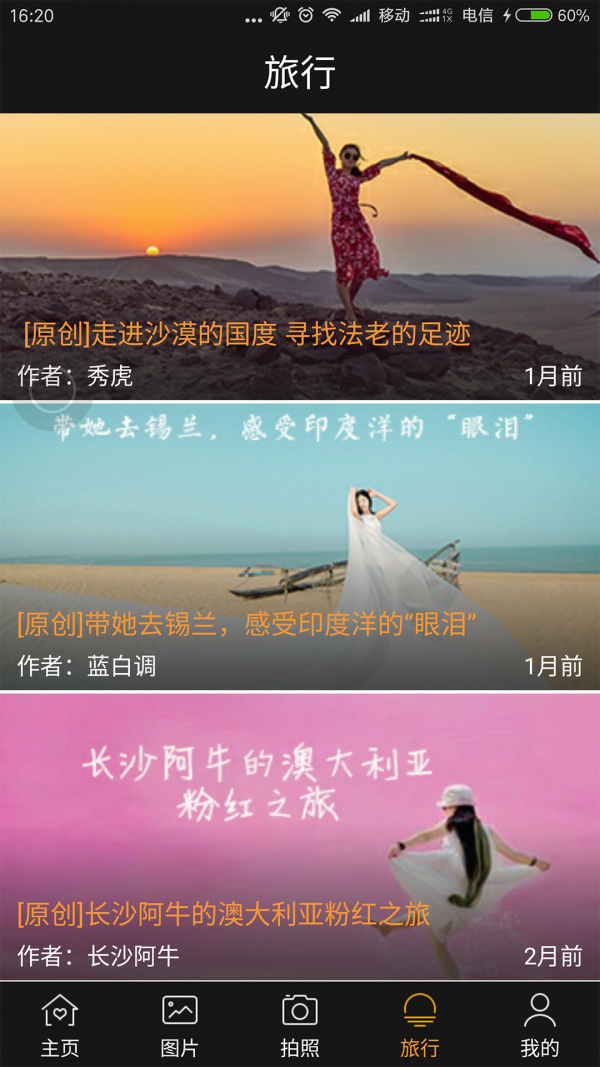Open the 拍照 camera tab
The image size is (600, 1067).
300,1025
